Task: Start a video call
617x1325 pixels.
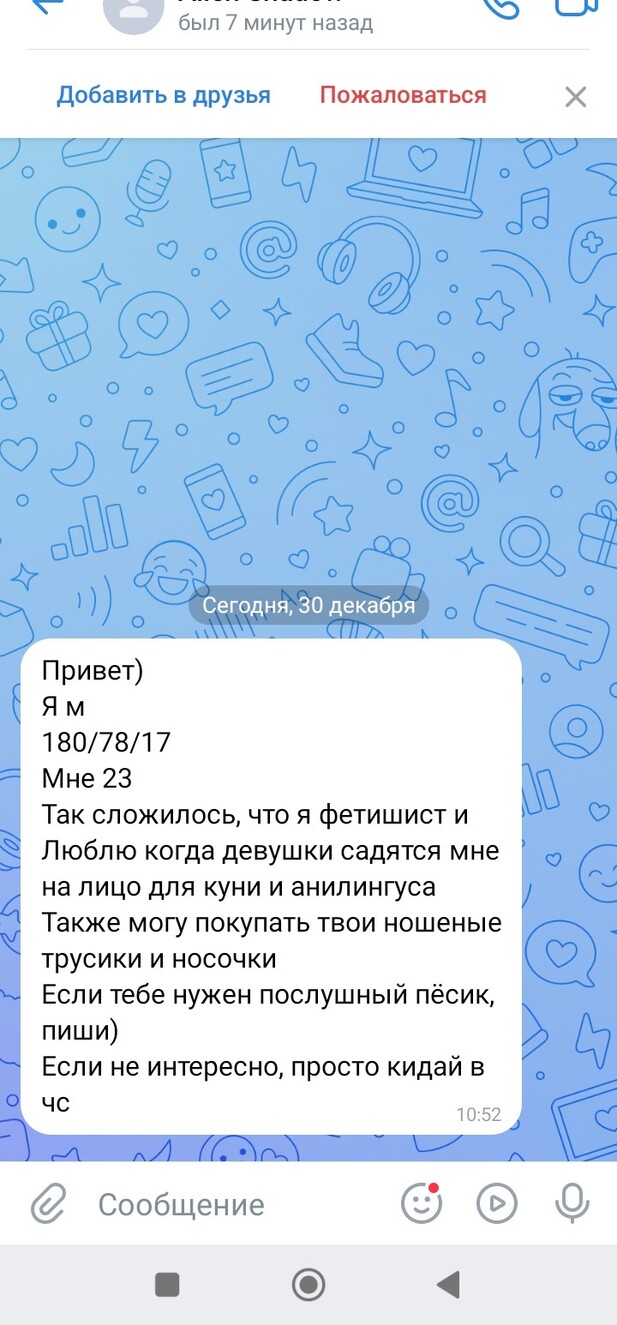Action: pyautogui.click(x=574, y=6)
